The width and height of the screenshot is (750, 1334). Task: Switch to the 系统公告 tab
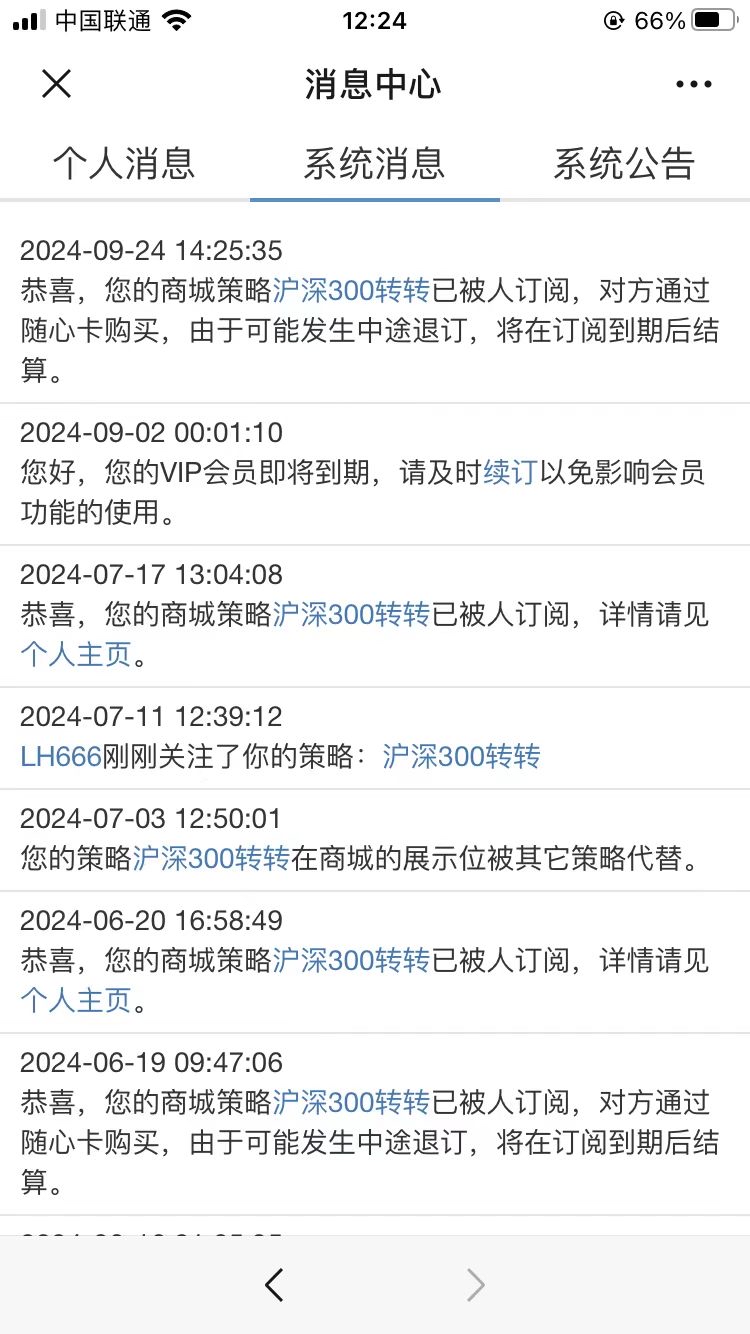click(x=624, y=164)
